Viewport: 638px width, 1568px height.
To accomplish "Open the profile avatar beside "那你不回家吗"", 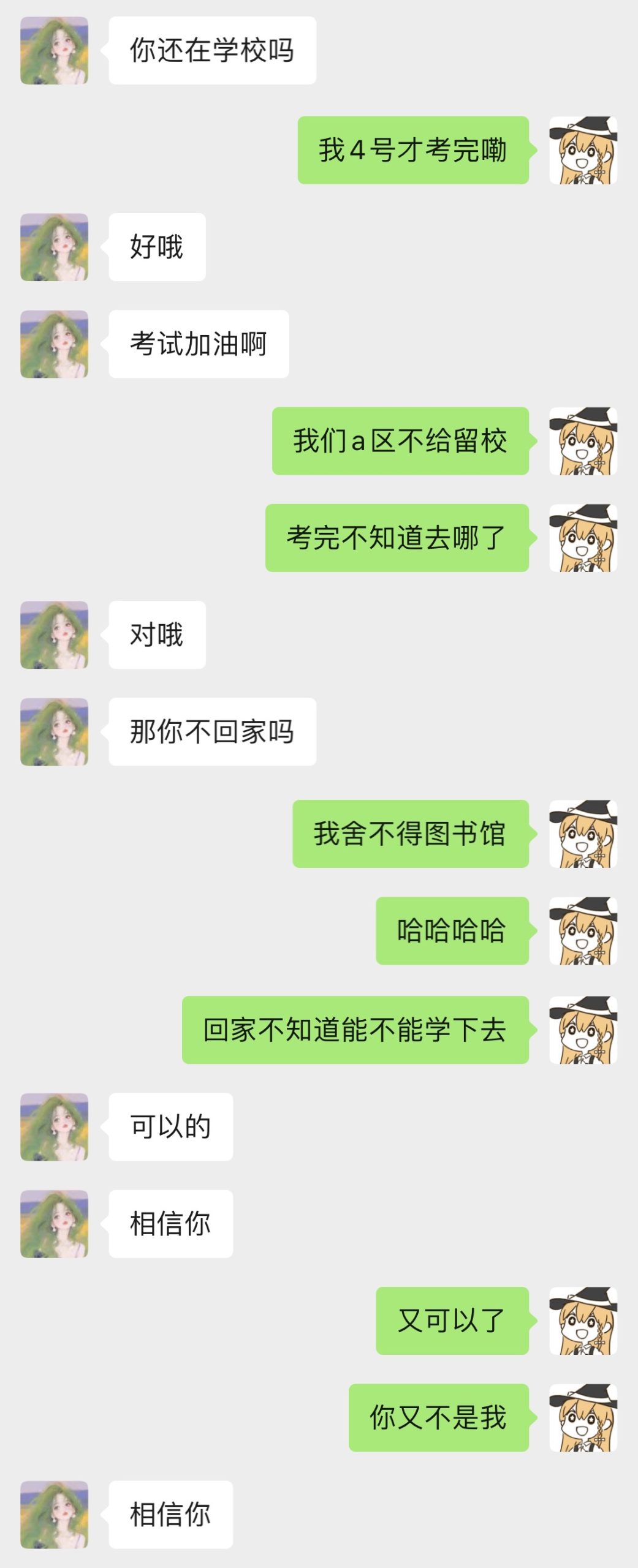I will 54,732.
